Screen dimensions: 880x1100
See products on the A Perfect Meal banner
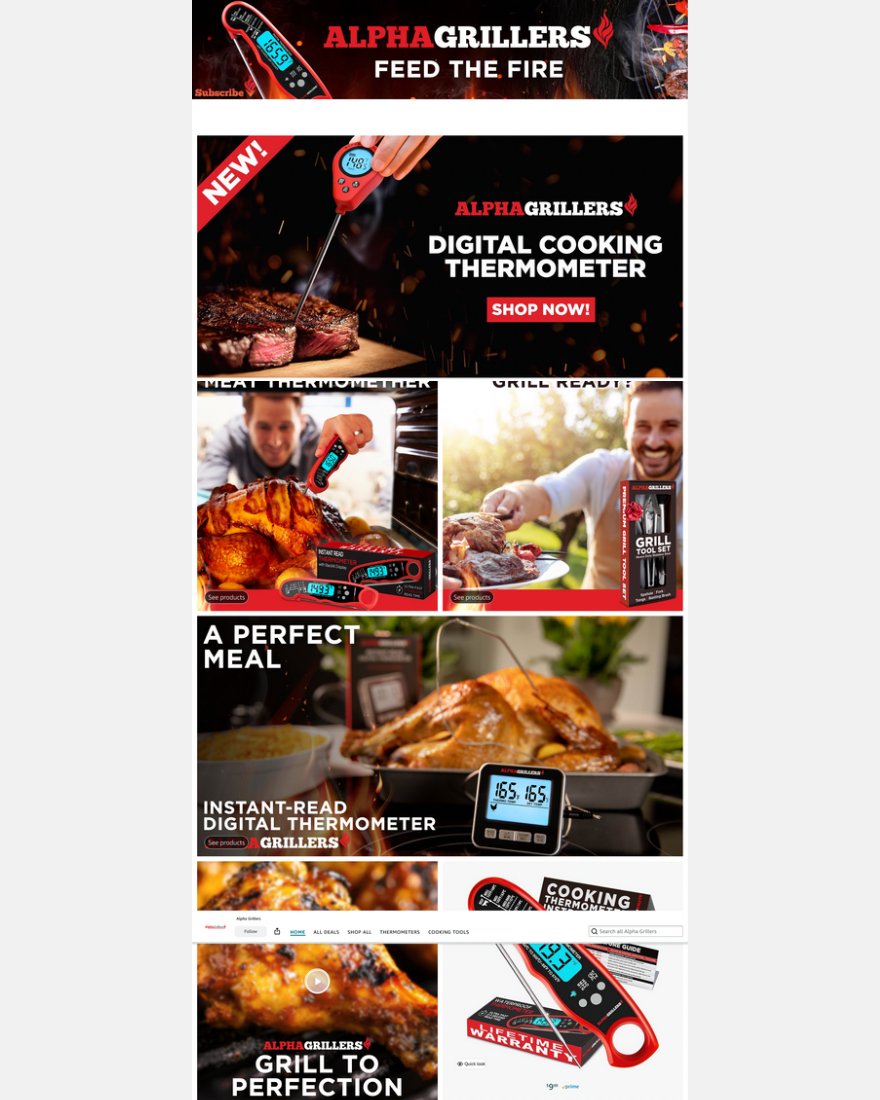click(226, 843)
